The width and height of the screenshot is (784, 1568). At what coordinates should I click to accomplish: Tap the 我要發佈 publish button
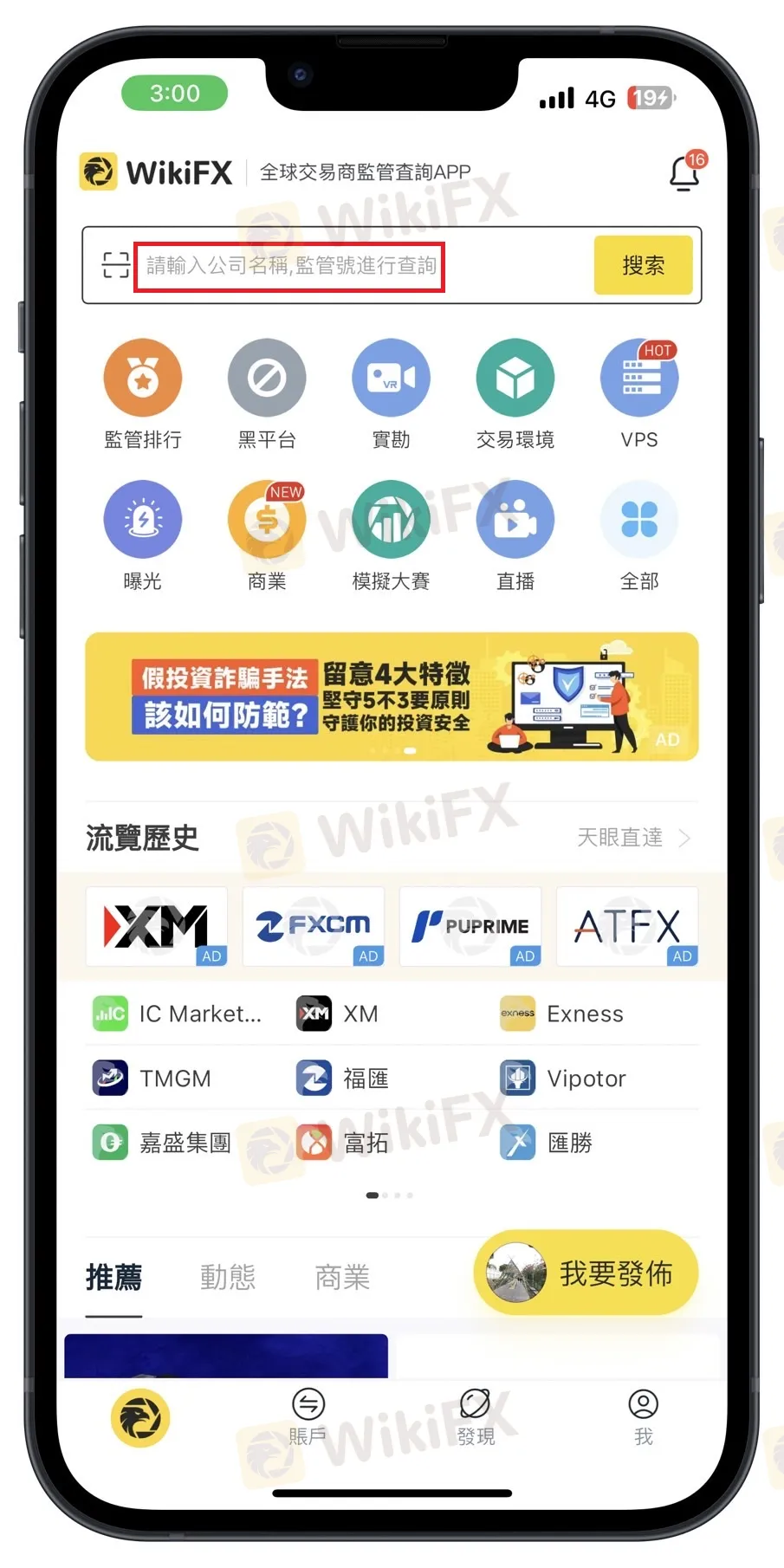click(586, 1273)
